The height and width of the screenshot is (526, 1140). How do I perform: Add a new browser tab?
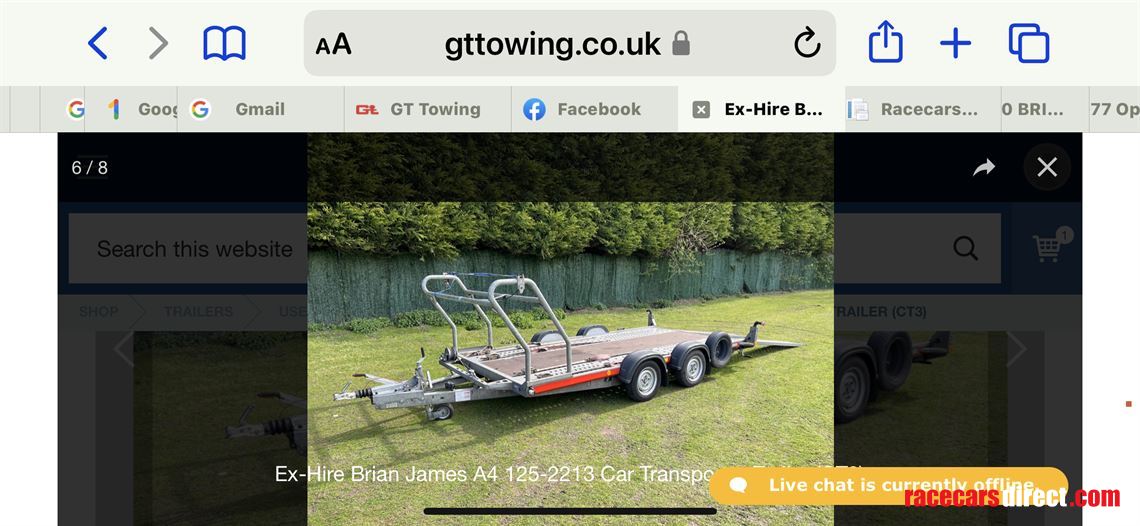tap(955, 43)
